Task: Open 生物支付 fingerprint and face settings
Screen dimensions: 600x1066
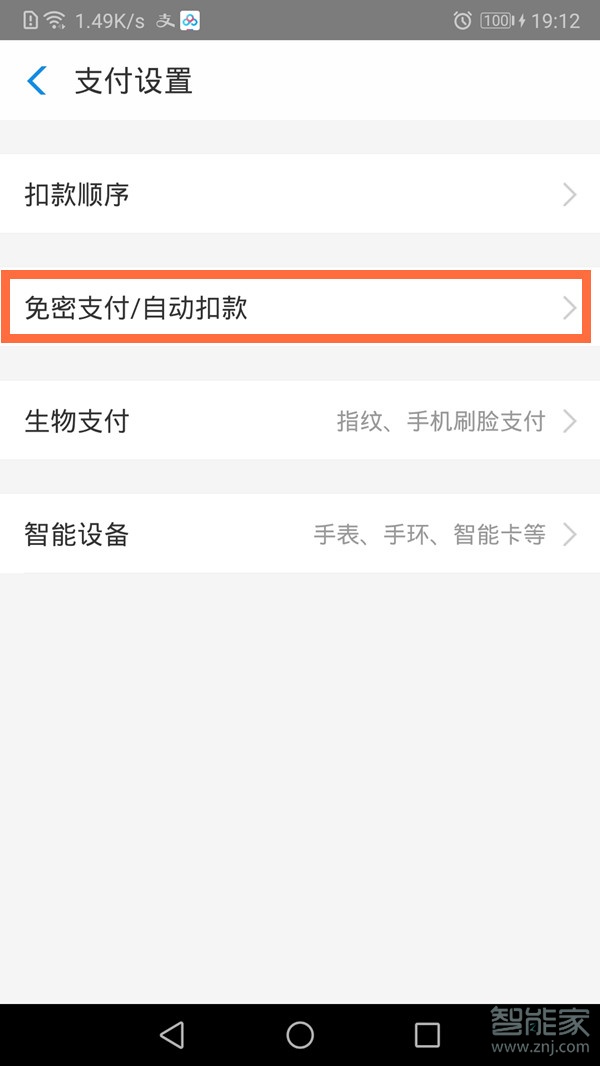Action: [300, 421]
